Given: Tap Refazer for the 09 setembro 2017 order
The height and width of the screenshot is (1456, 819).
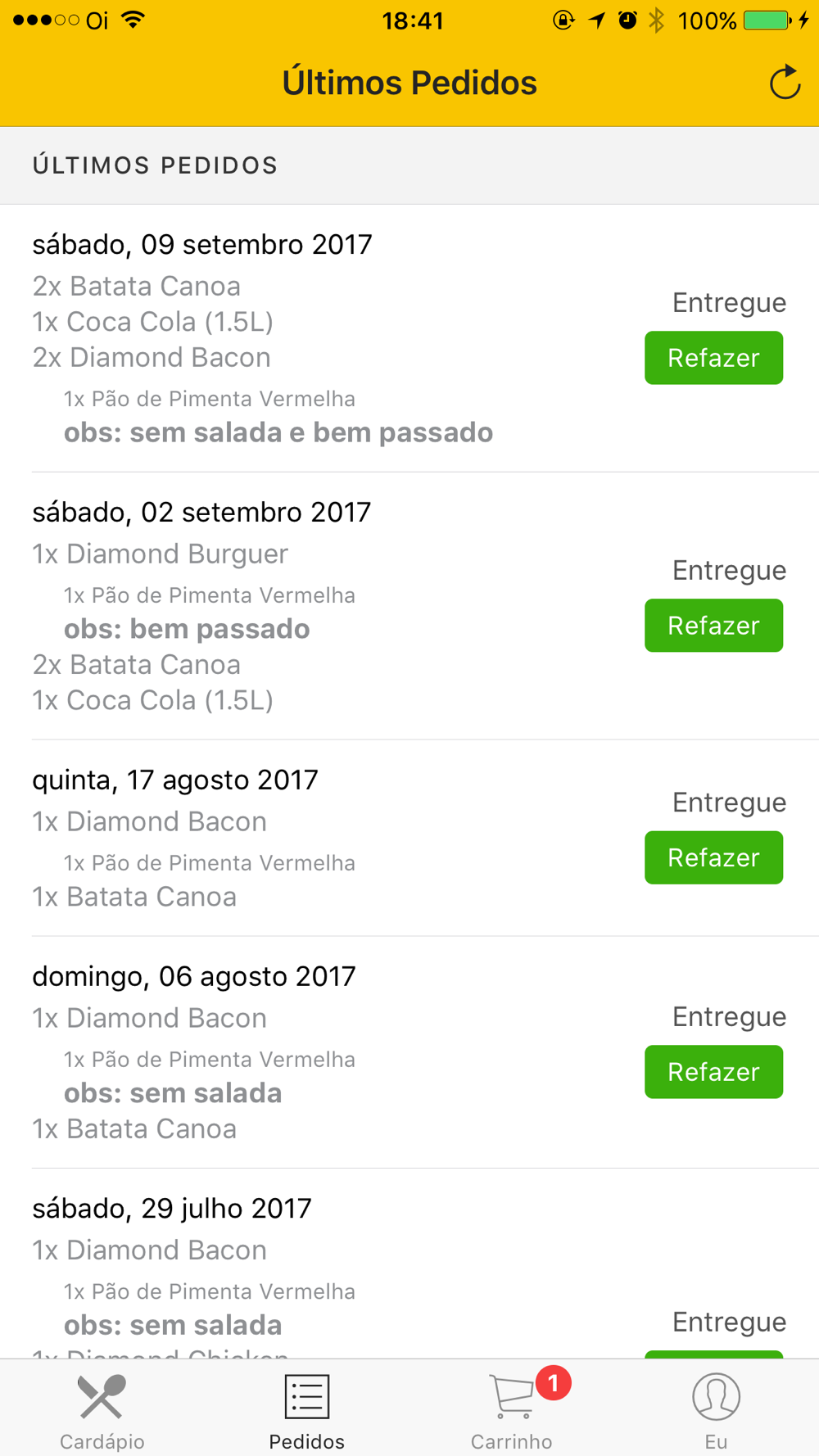Looking at the screenshot, I should [x=713, y=358].
